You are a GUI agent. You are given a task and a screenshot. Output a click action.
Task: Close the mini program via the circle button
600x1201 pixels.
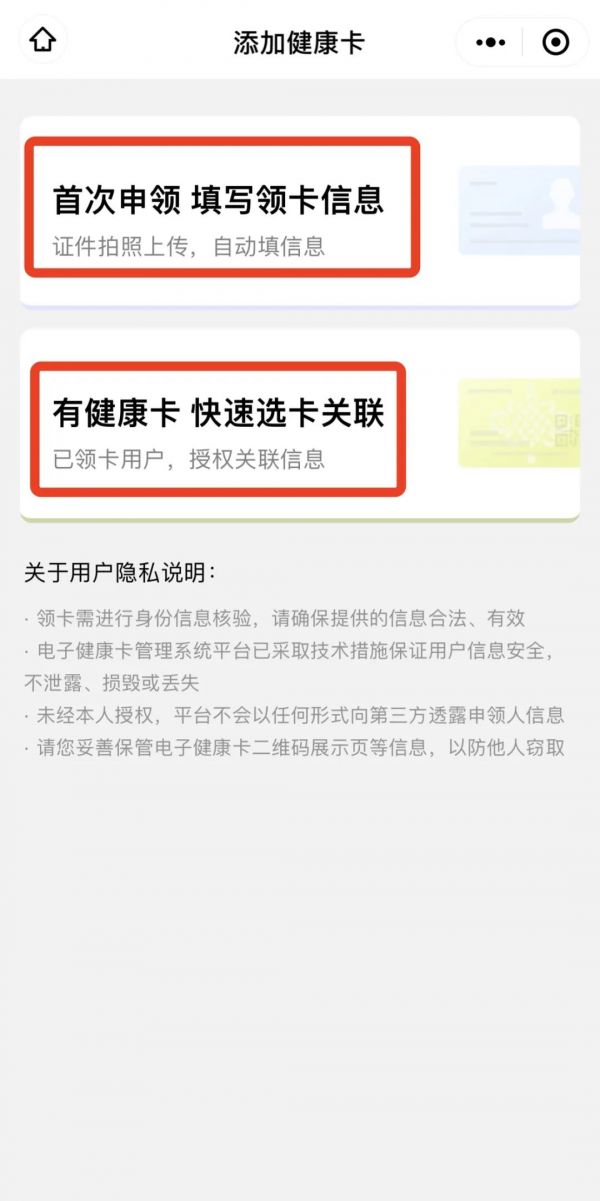tap(555, 42)
